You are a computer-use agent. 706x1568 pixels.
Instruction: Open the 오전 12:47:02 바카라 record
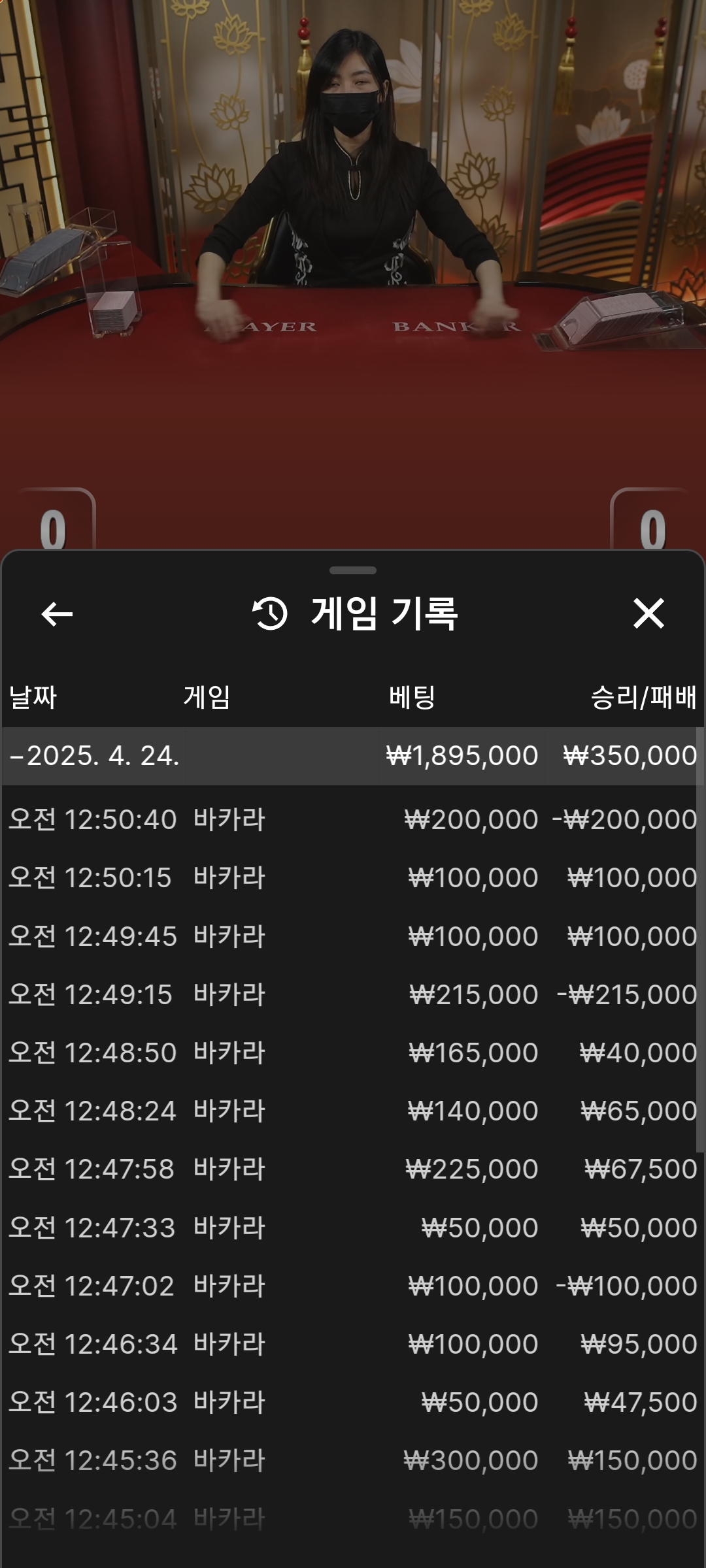(353, 1286)
